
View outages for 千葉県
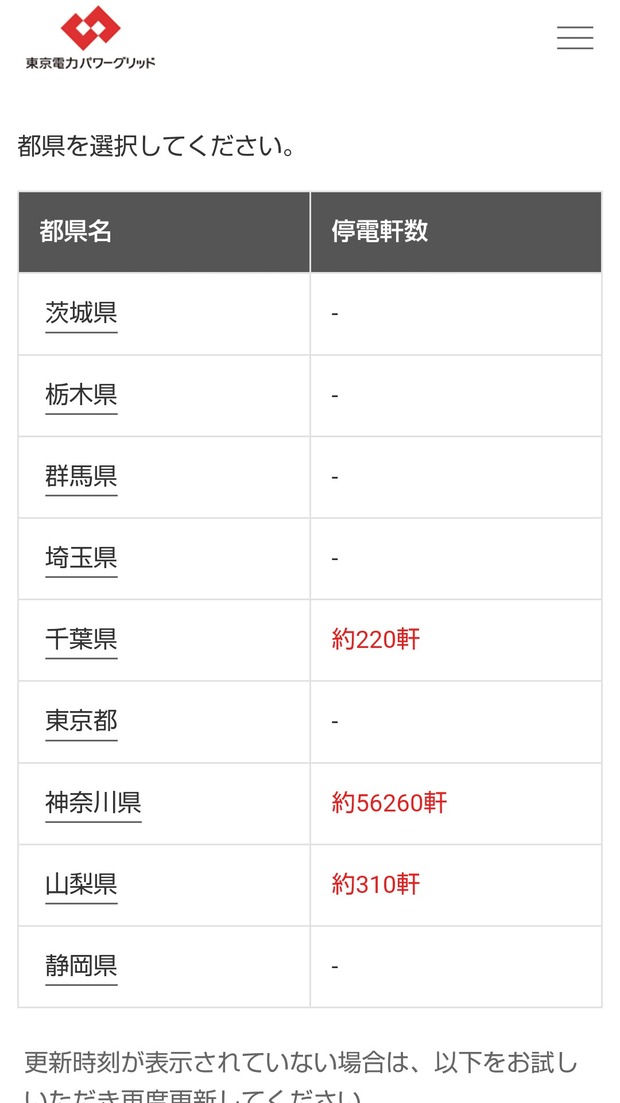81,640
